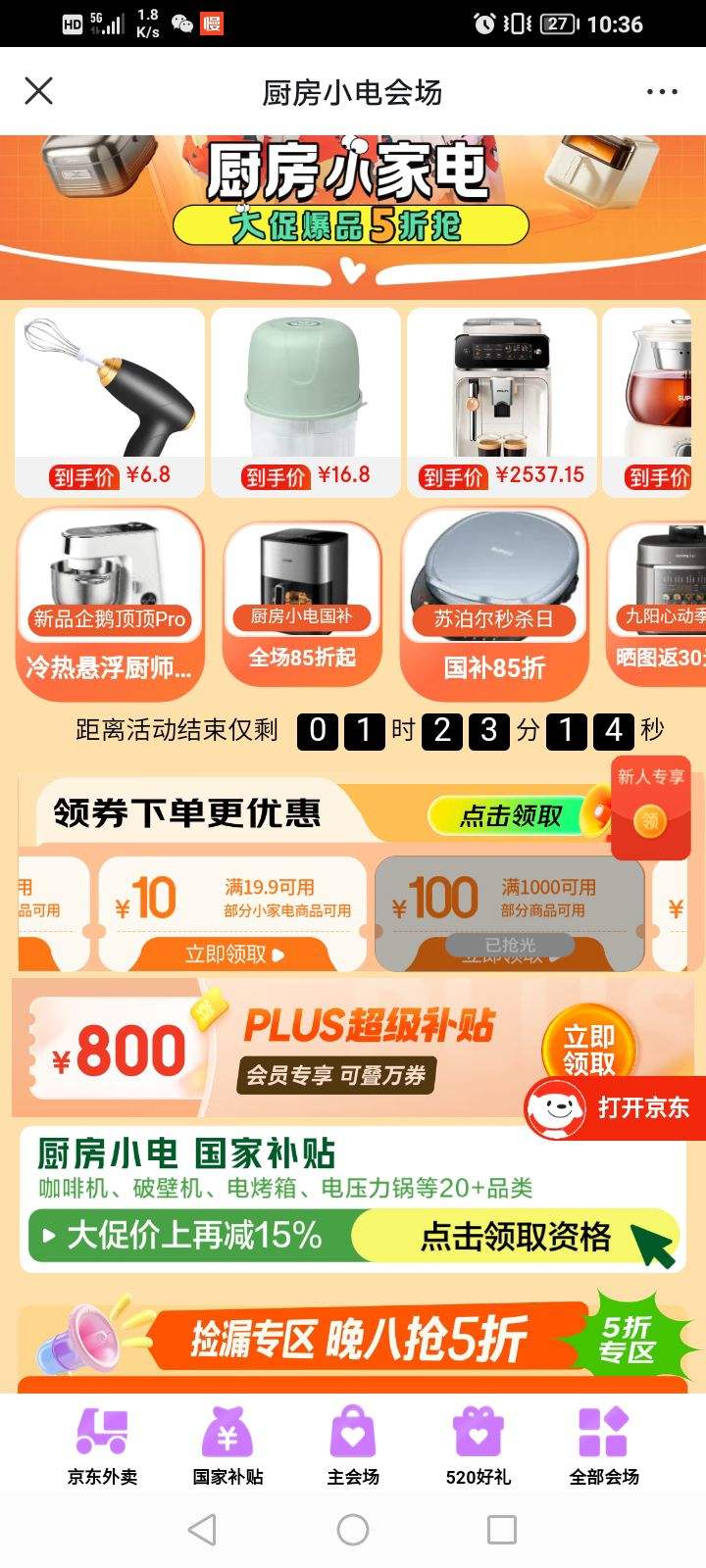This screenshot has height=1568, width=706.
Task: Open 全部会场 tab
Action: pyautogui.click(x=603, y=1446)
